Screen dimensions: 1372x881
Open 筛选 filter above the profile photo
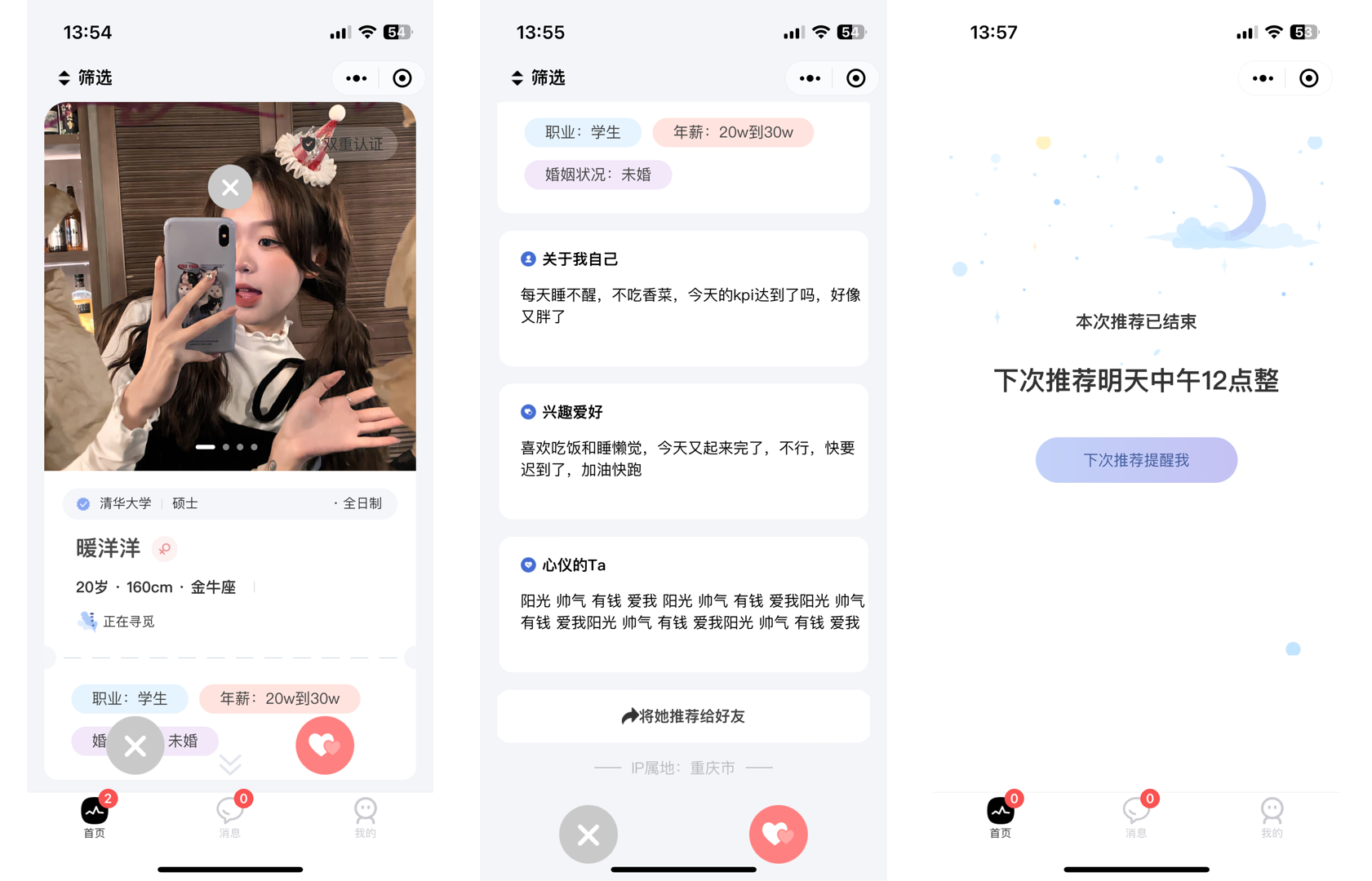85,77
